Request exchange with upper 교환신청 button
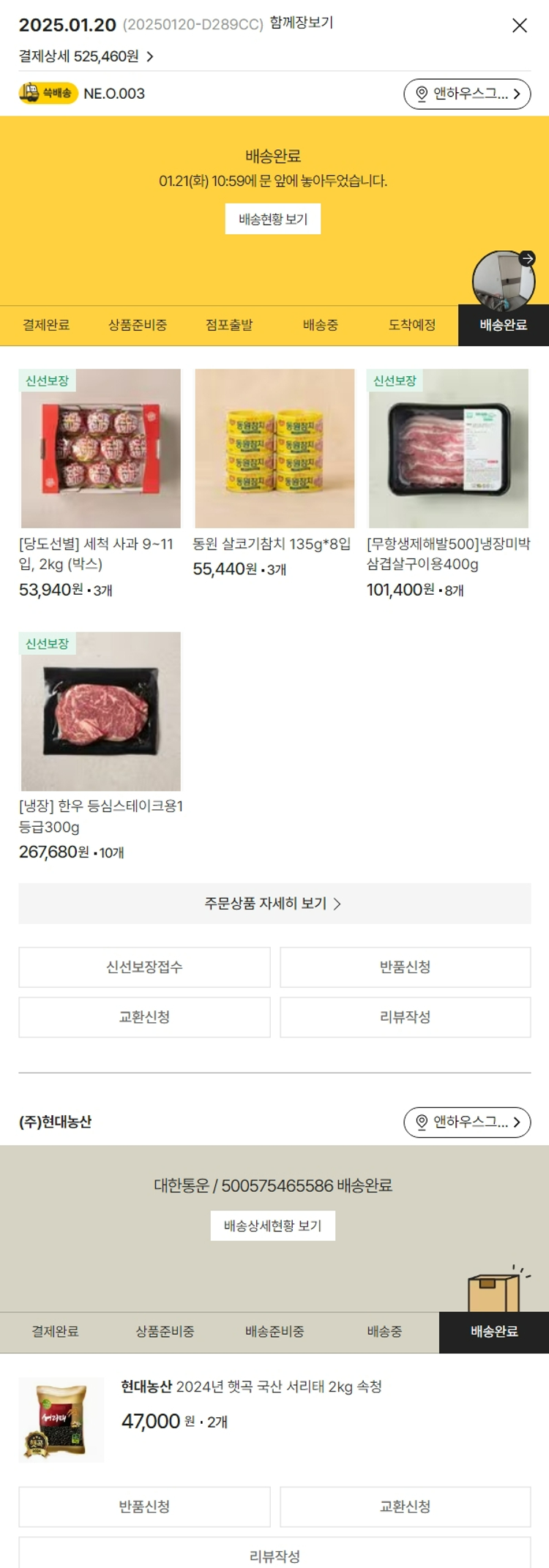 point(144,1017)
